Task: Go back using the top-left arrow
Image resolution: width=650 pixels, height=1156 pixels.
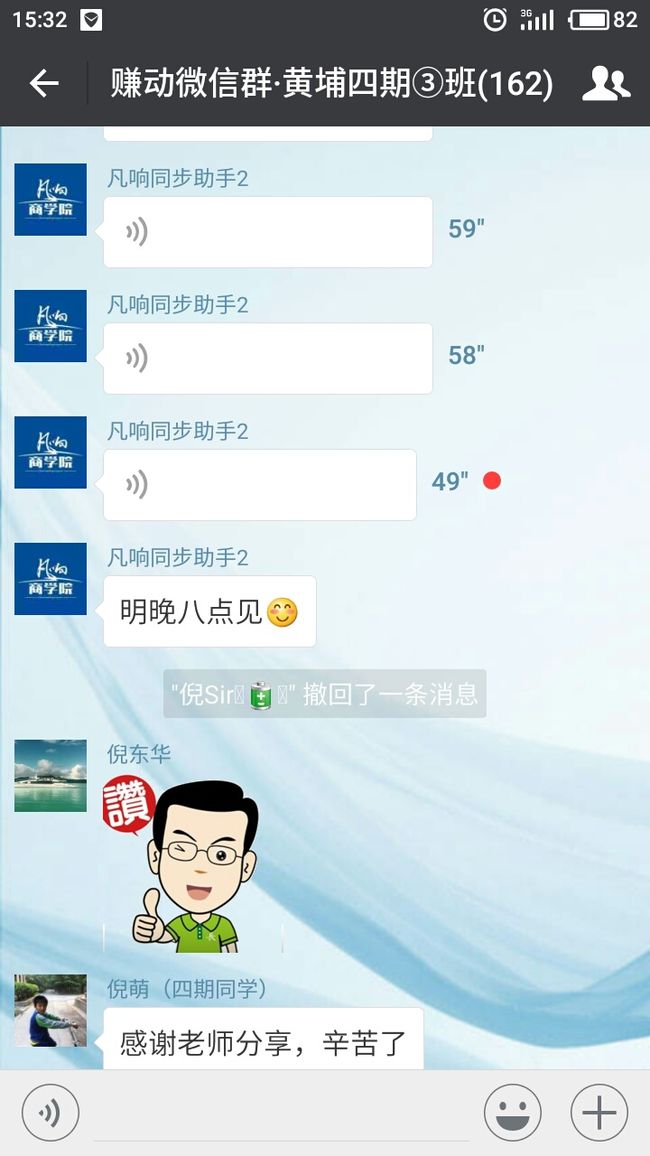Action: tap(43, 83)
